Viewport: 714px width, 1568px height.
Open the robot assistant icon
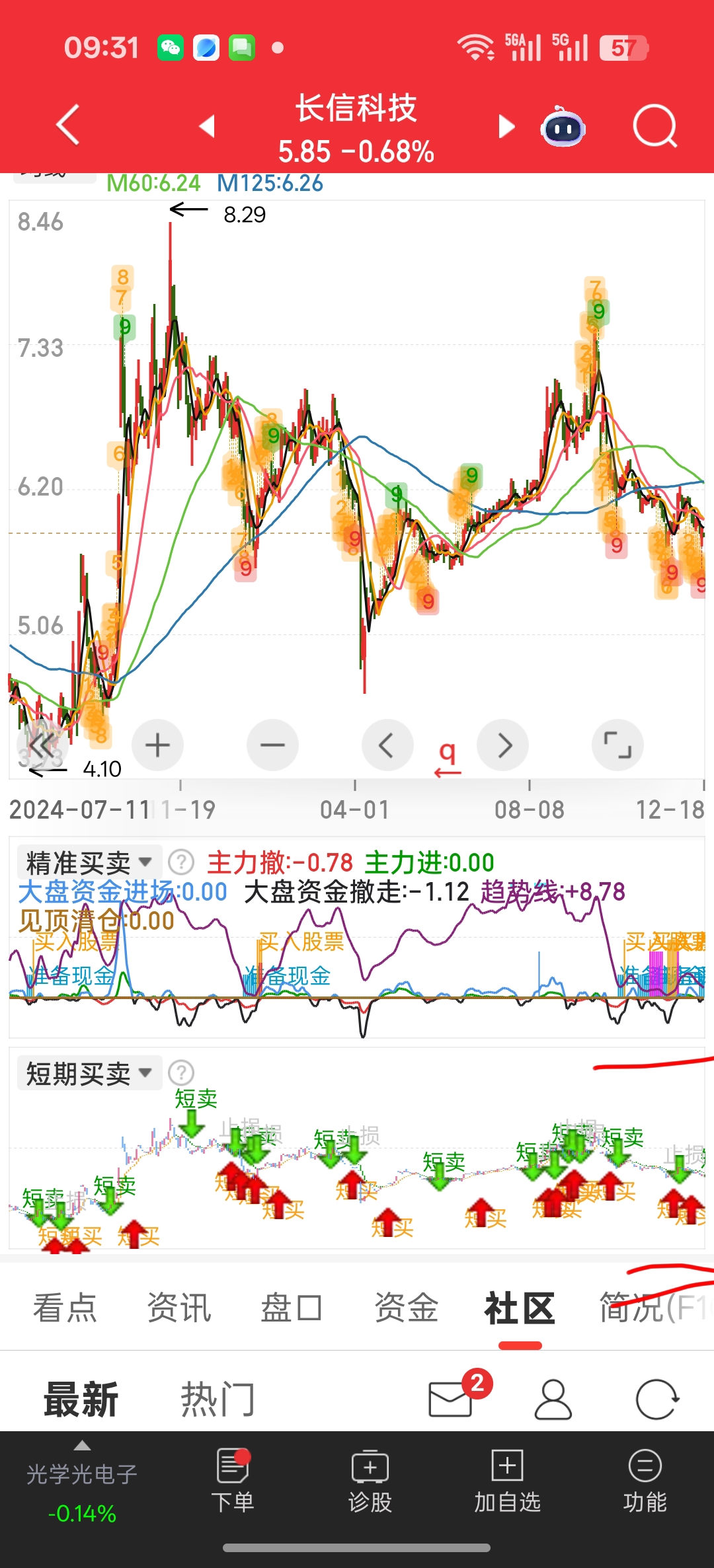[563, 126]
